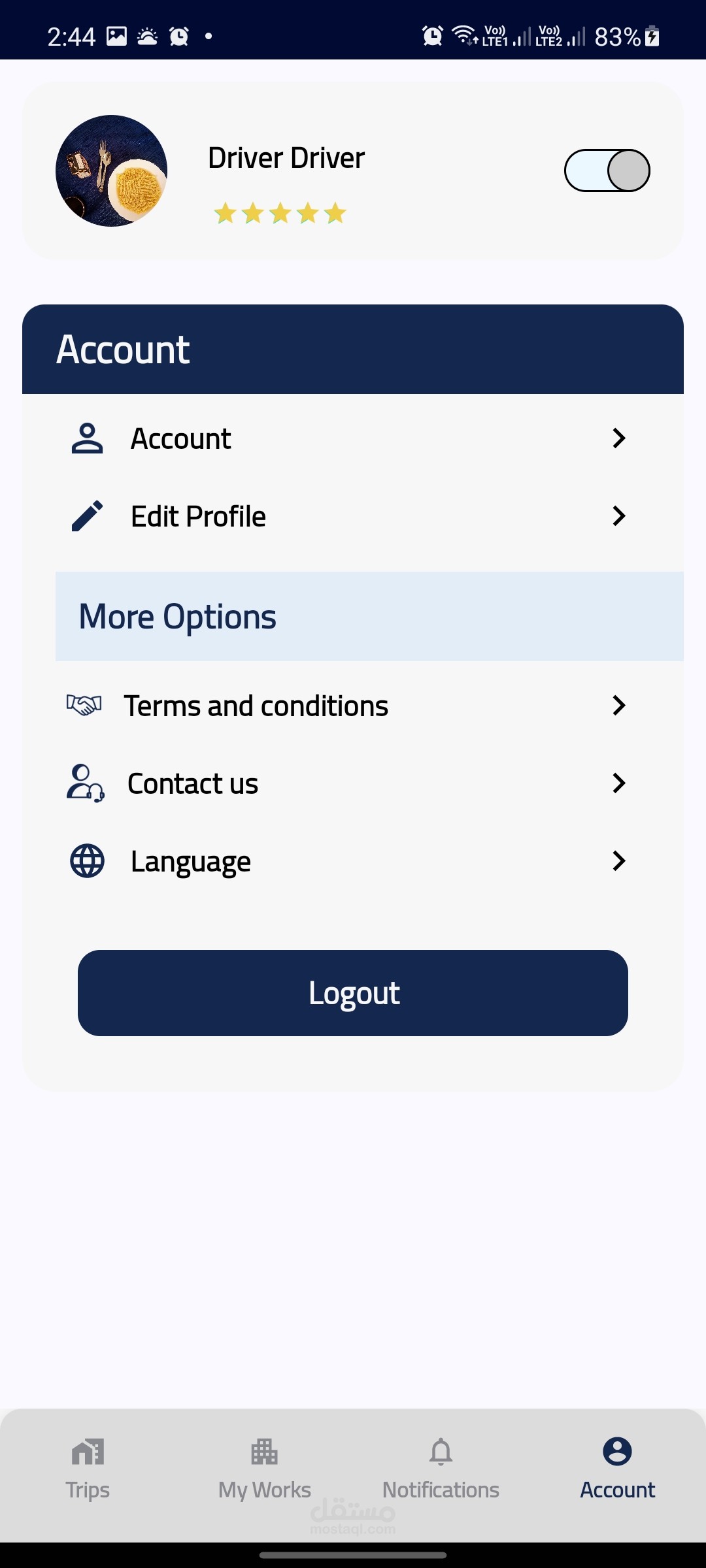This screenshot has height=1568, width=706.
Task: Tap the driver profile picture
Action: 111,171
